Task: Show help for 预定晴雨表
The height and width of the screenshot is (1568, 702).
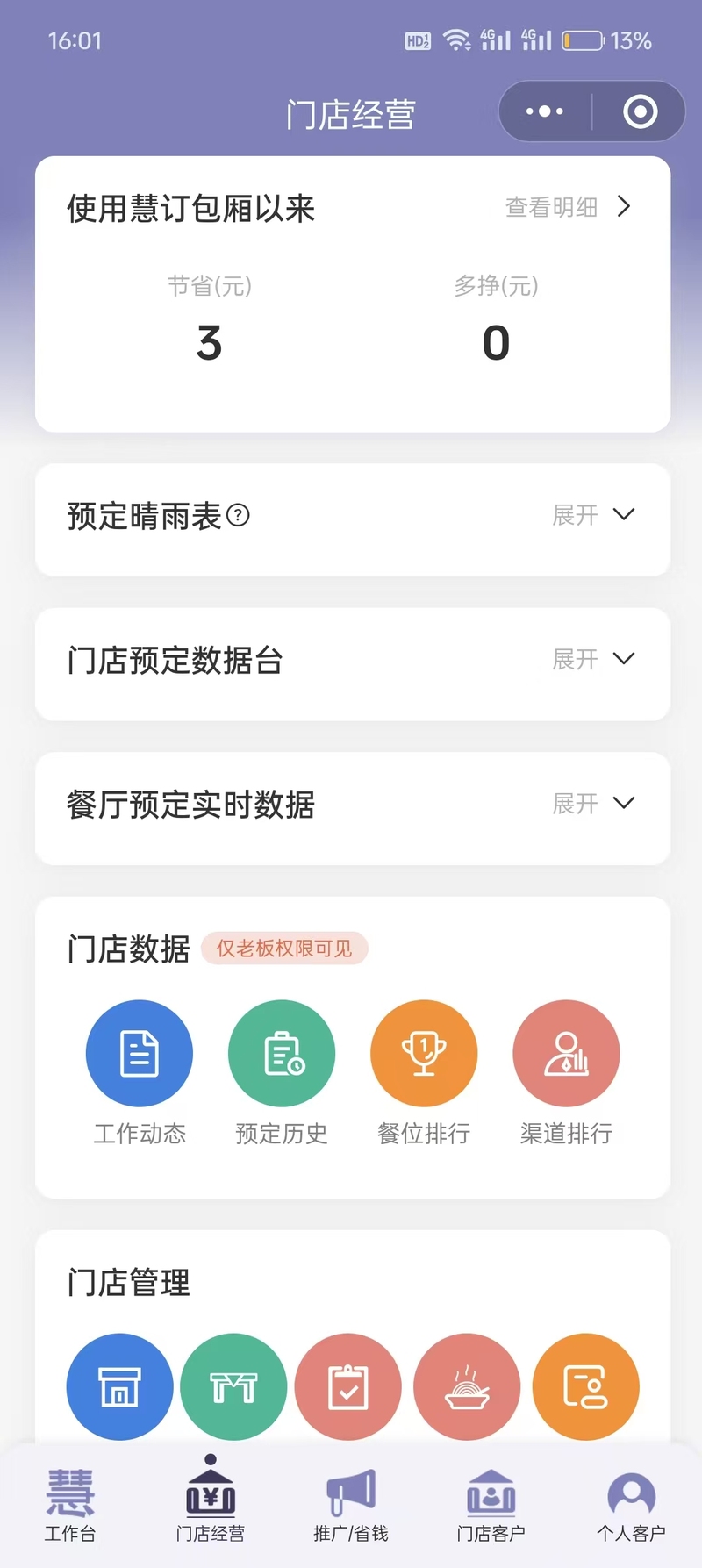Action: (238, 515)
